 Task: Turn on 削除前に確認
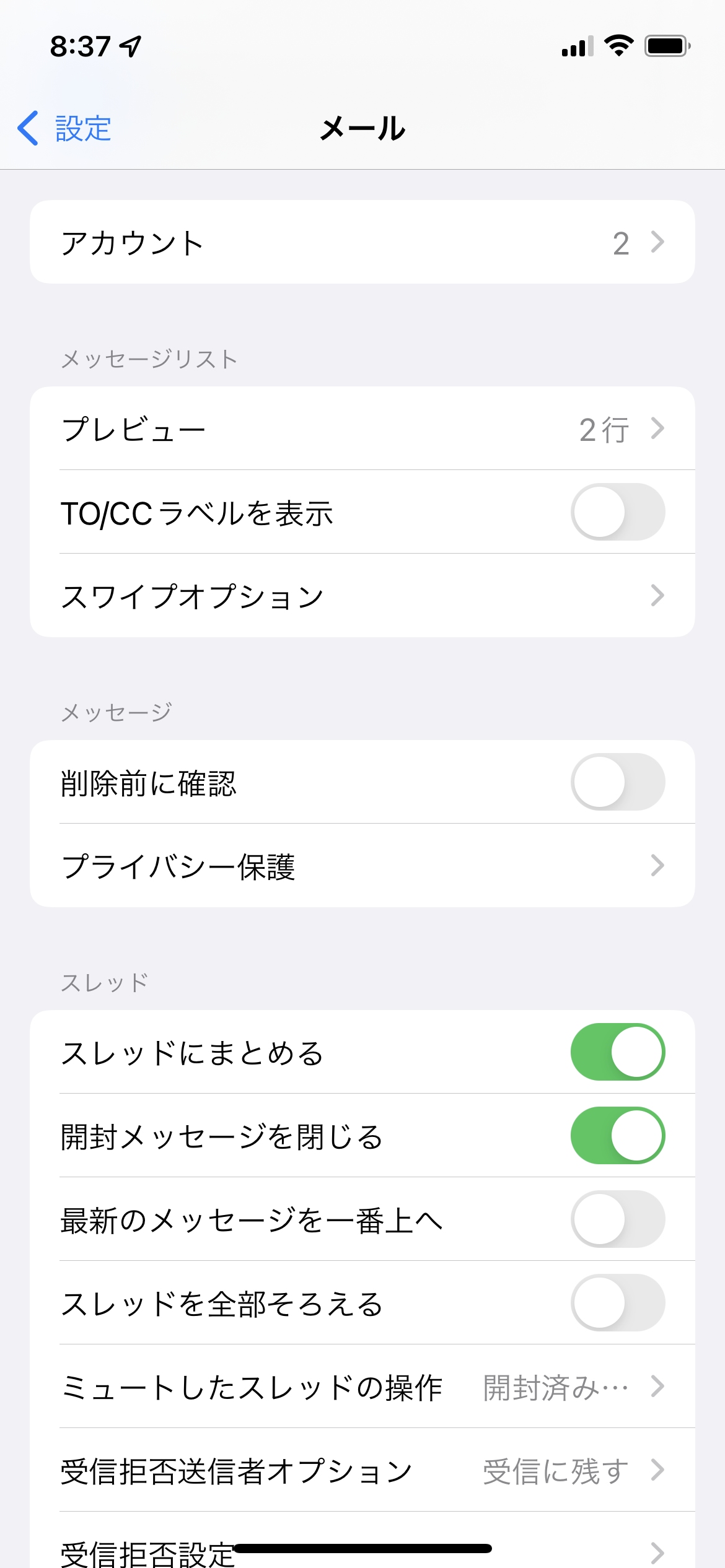(x=617, y=782)
